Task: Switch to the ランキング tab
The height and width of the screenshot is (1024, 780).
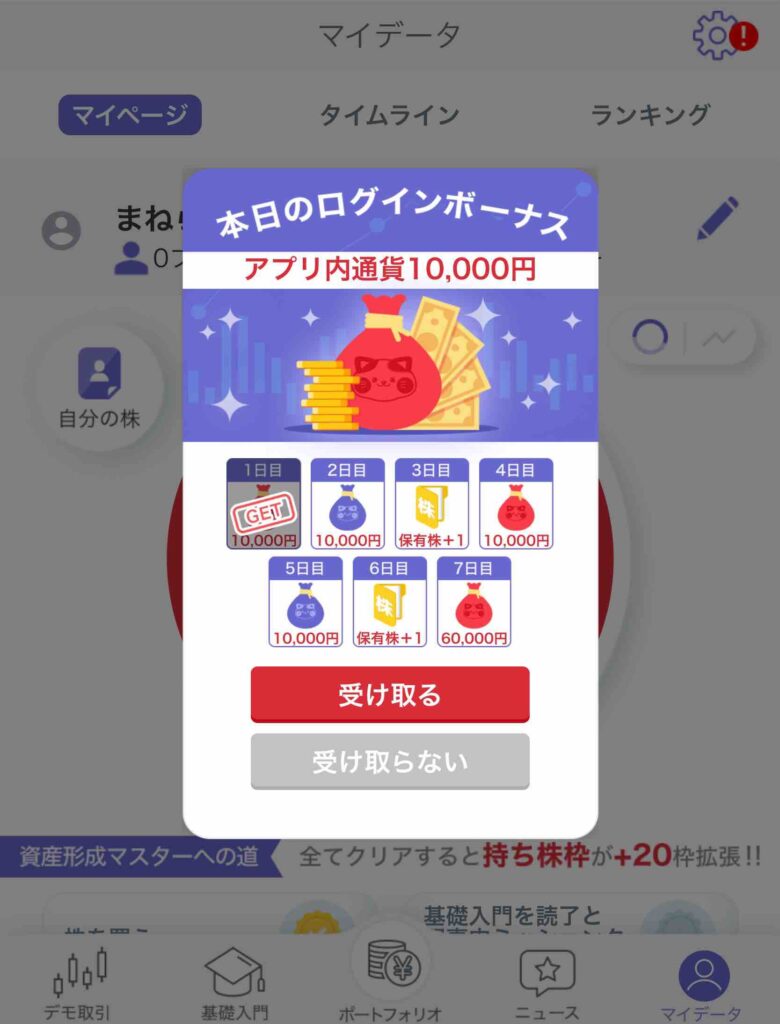Action: [x=650, y=115]
